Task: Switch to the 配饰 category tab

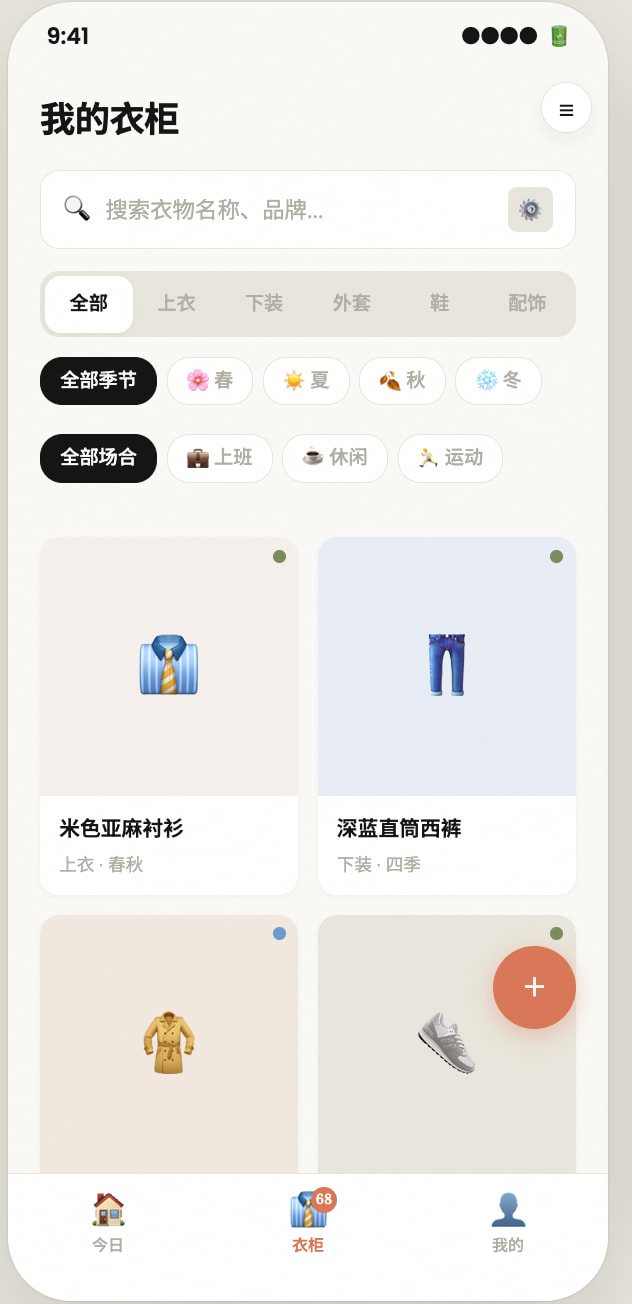Action: pyautogui.click(x=527, y=303)
